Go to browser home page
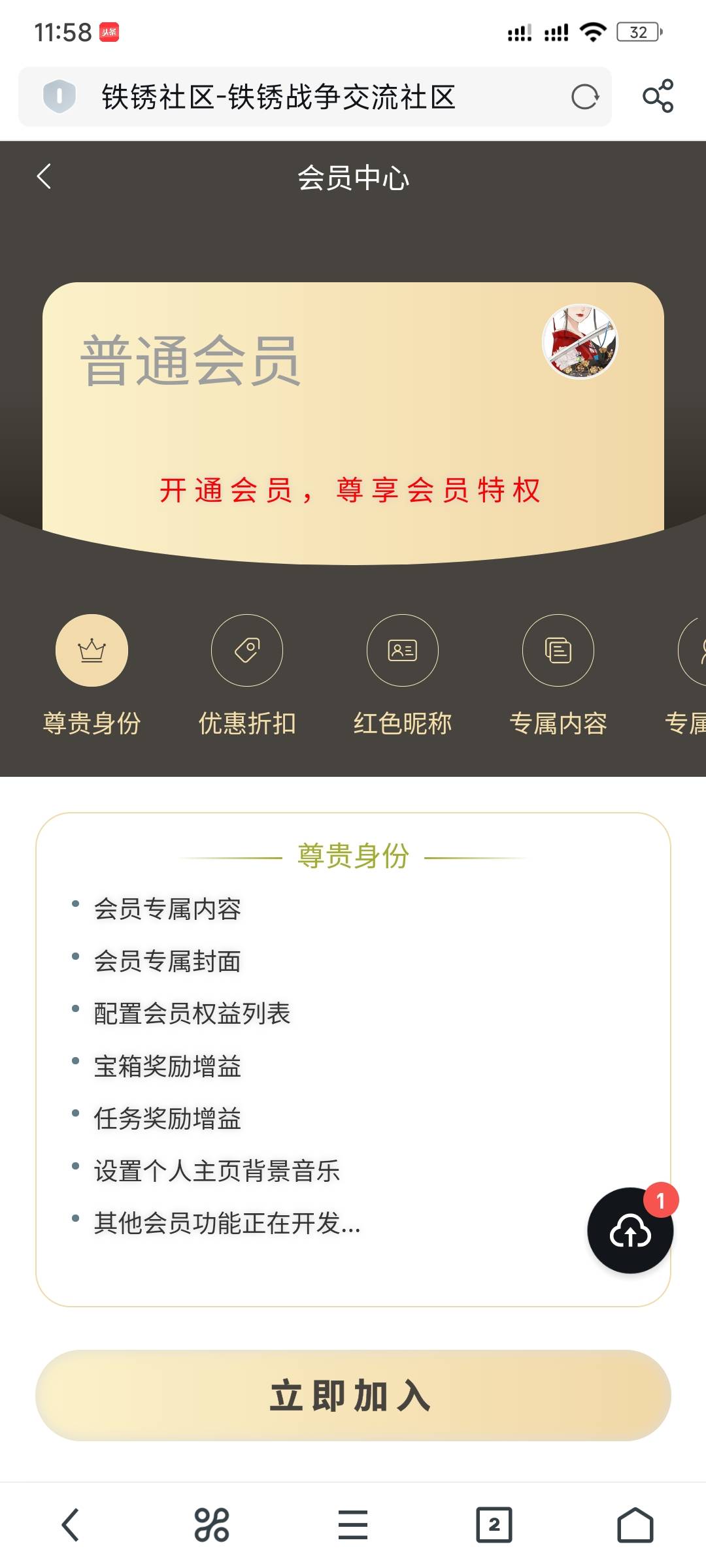706x1568 pixels. [635, 1525]
